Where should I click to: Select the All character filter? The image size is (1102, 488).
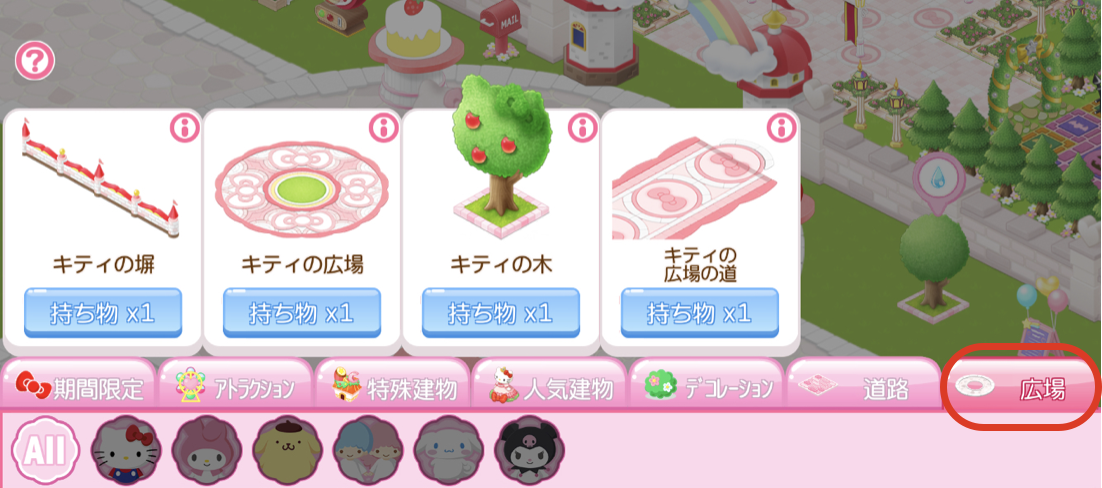point(46,450)
